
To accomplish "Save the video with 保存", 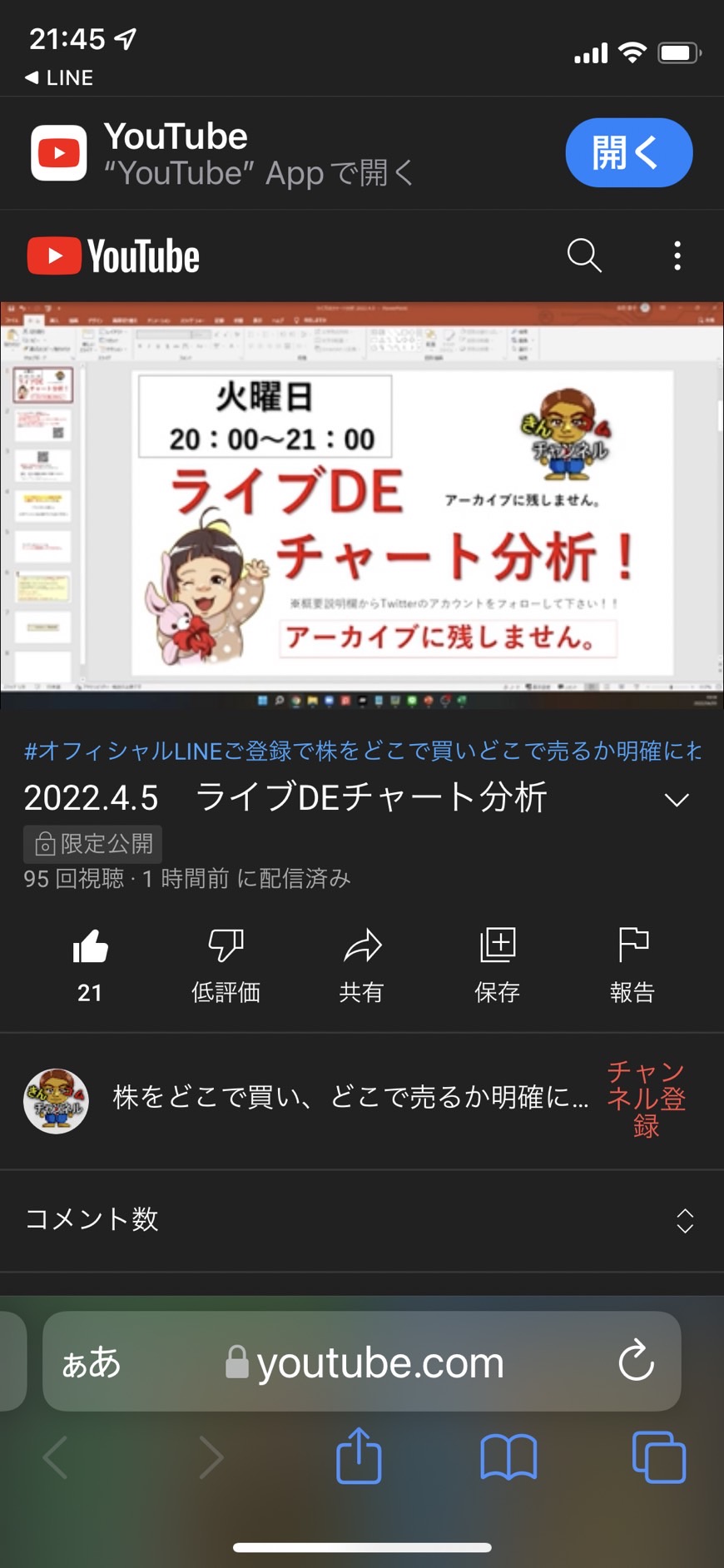I will [498, 965].
